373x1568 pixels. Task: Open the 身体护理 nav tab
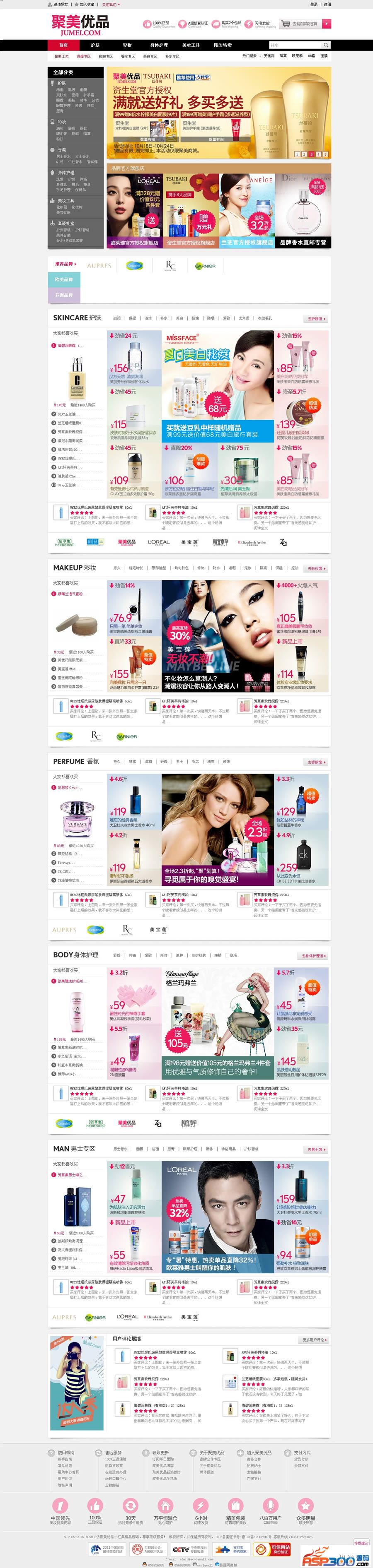[x=159, y=45]
